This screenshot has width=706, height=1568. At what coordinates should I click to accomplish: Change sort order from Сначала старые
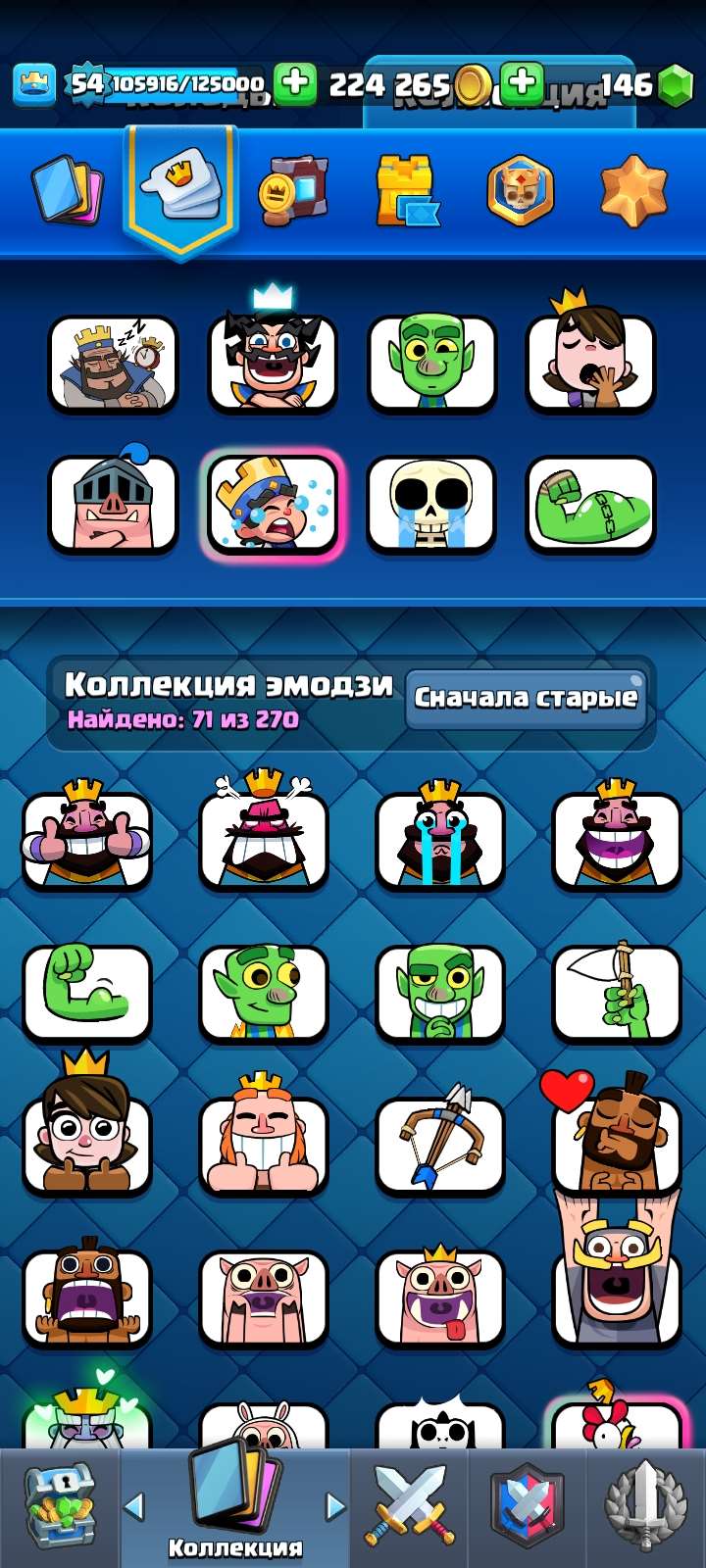pos(526,699)
